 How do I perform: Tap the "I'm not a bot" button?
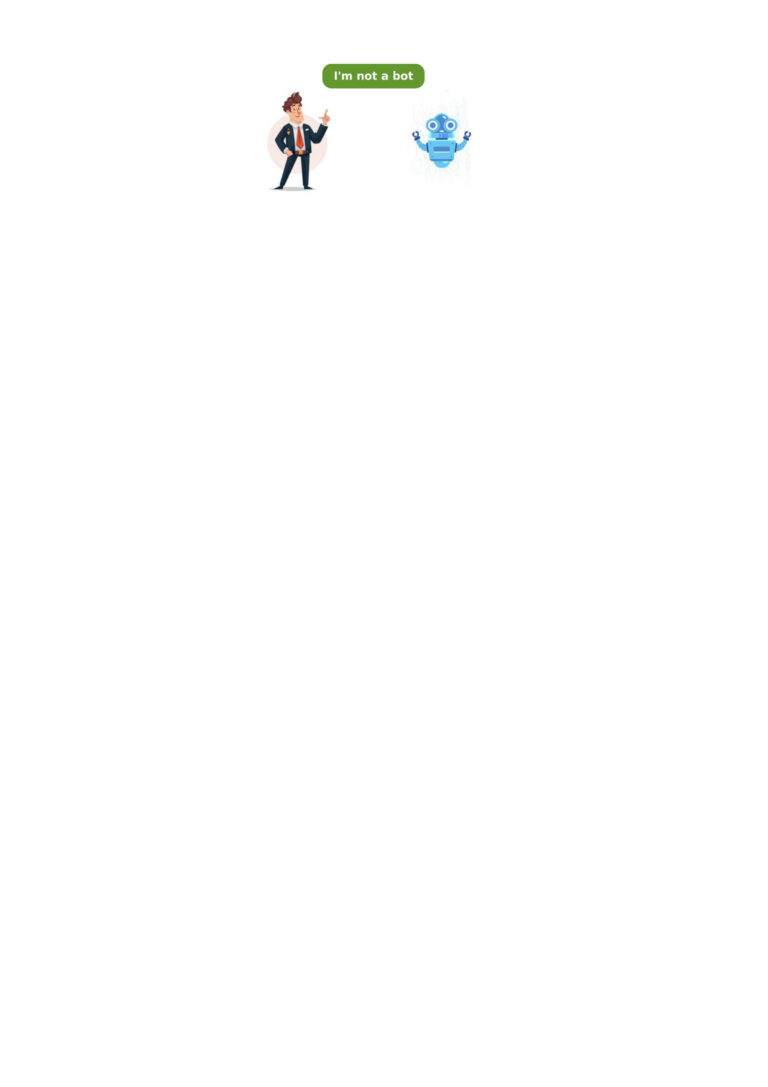373,76
